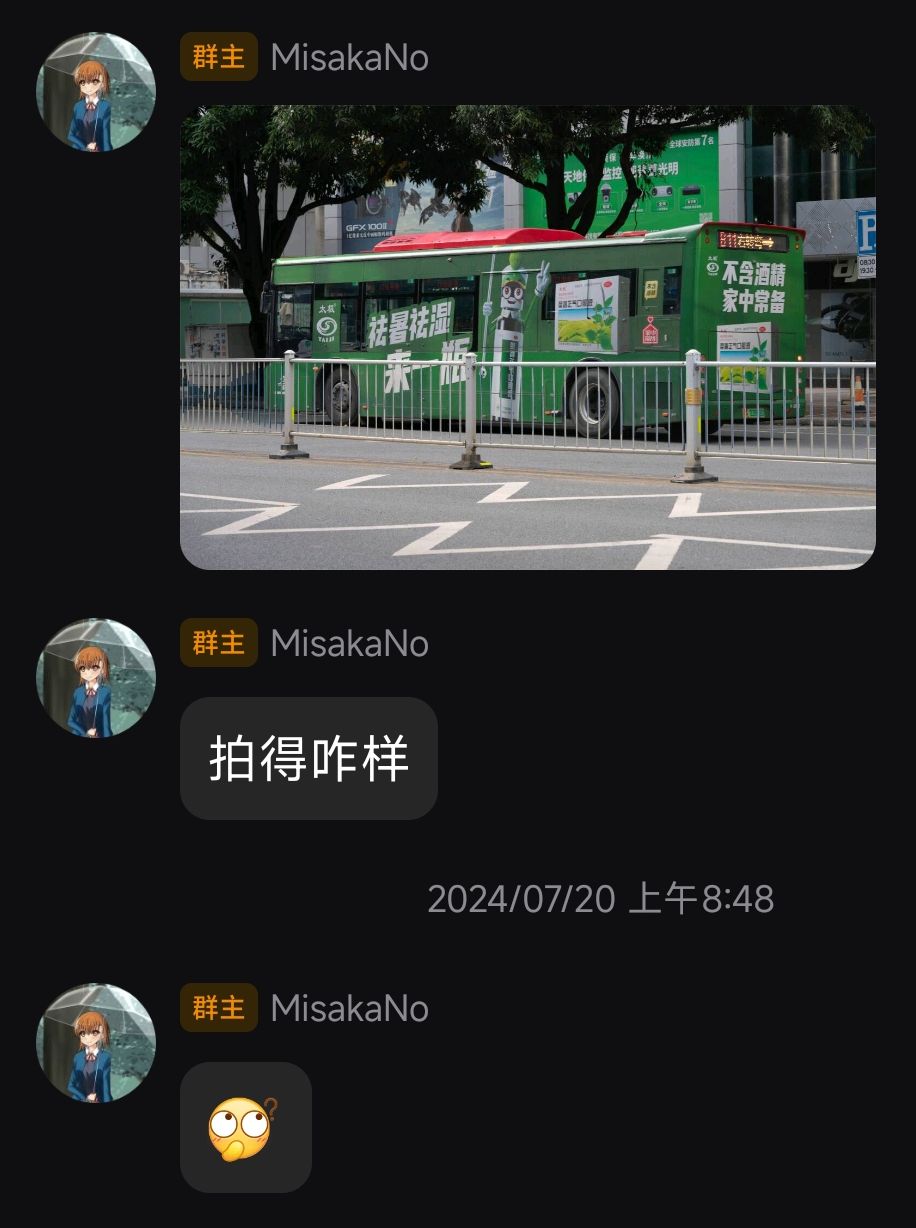View MisakaNo's avatar beside the bus photo
The height and width of the screenshot is (1228, 916).
(x=96, y=92)
